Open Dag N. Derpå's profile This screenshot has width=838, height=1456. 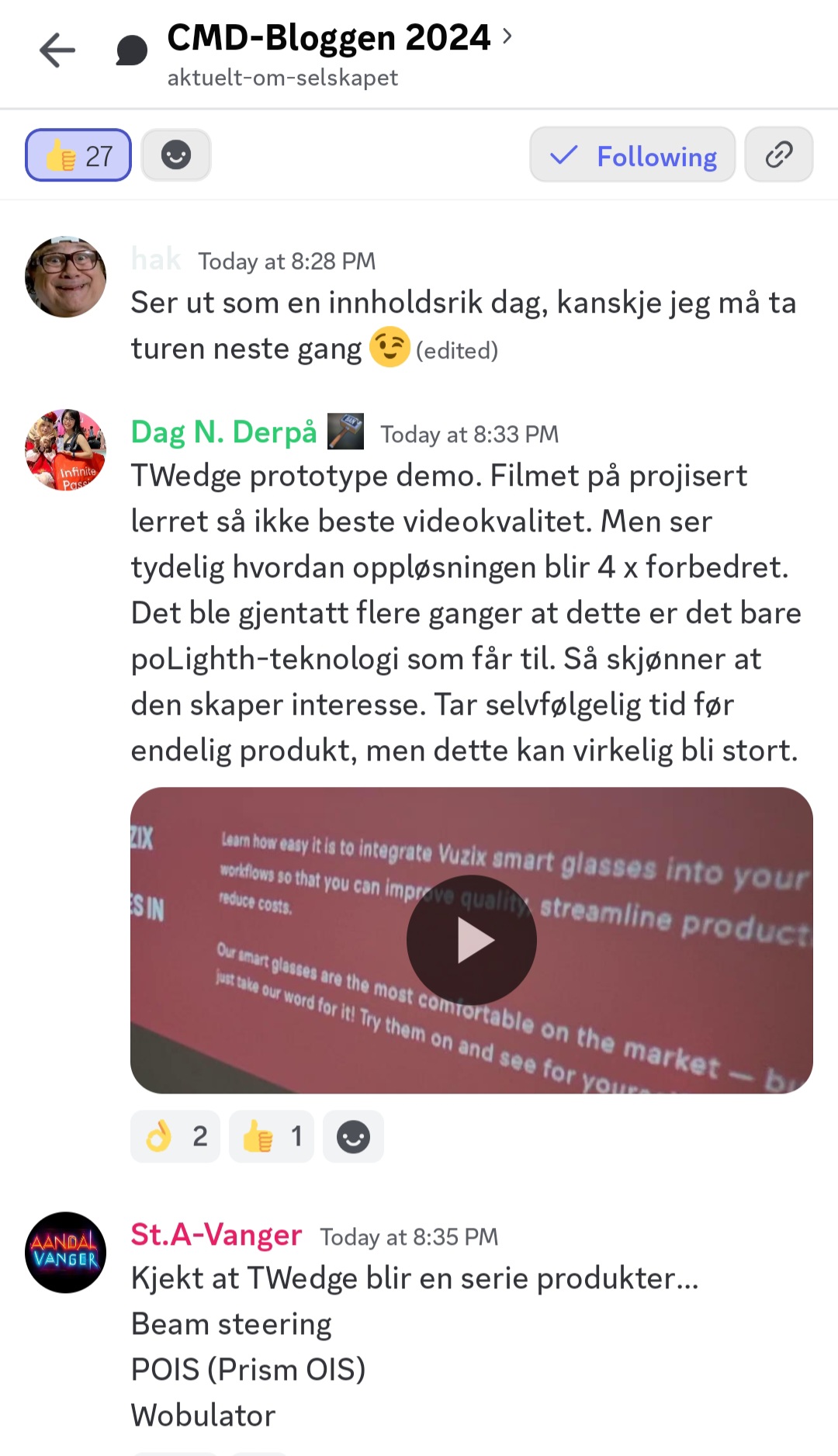[223, 432]
